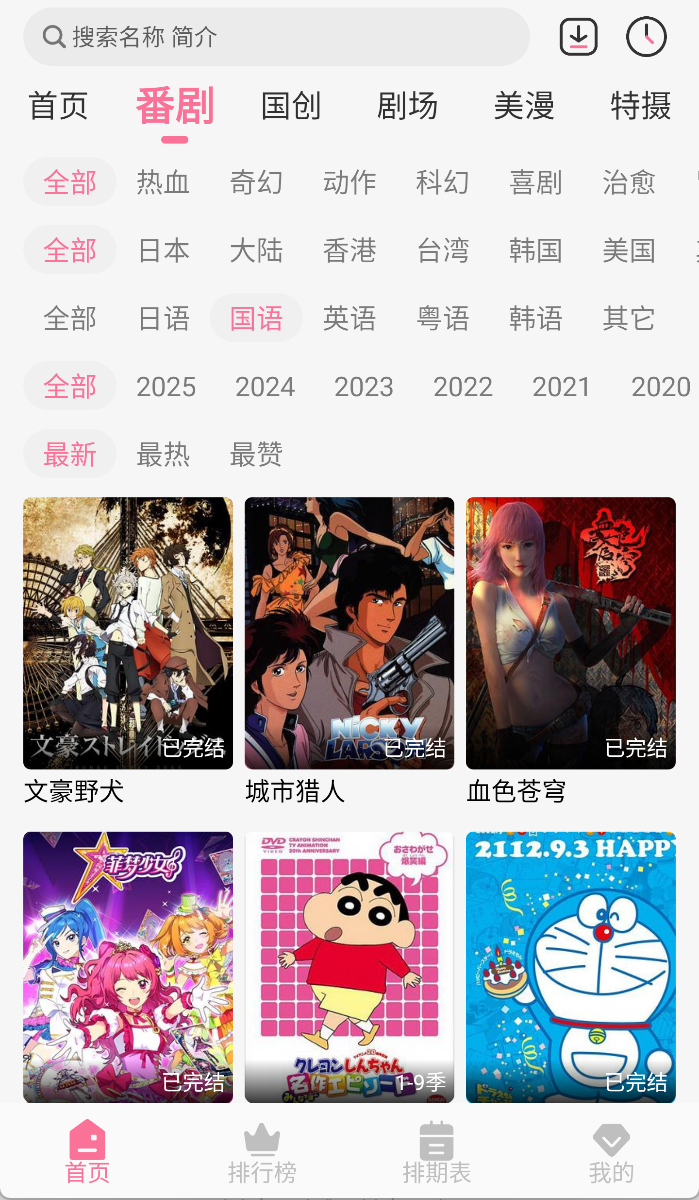The height and width of the screenshot is (1200, 699).
Task: Choose 日语 language filter
Action: pyautogui.click(x=163, y=319)
